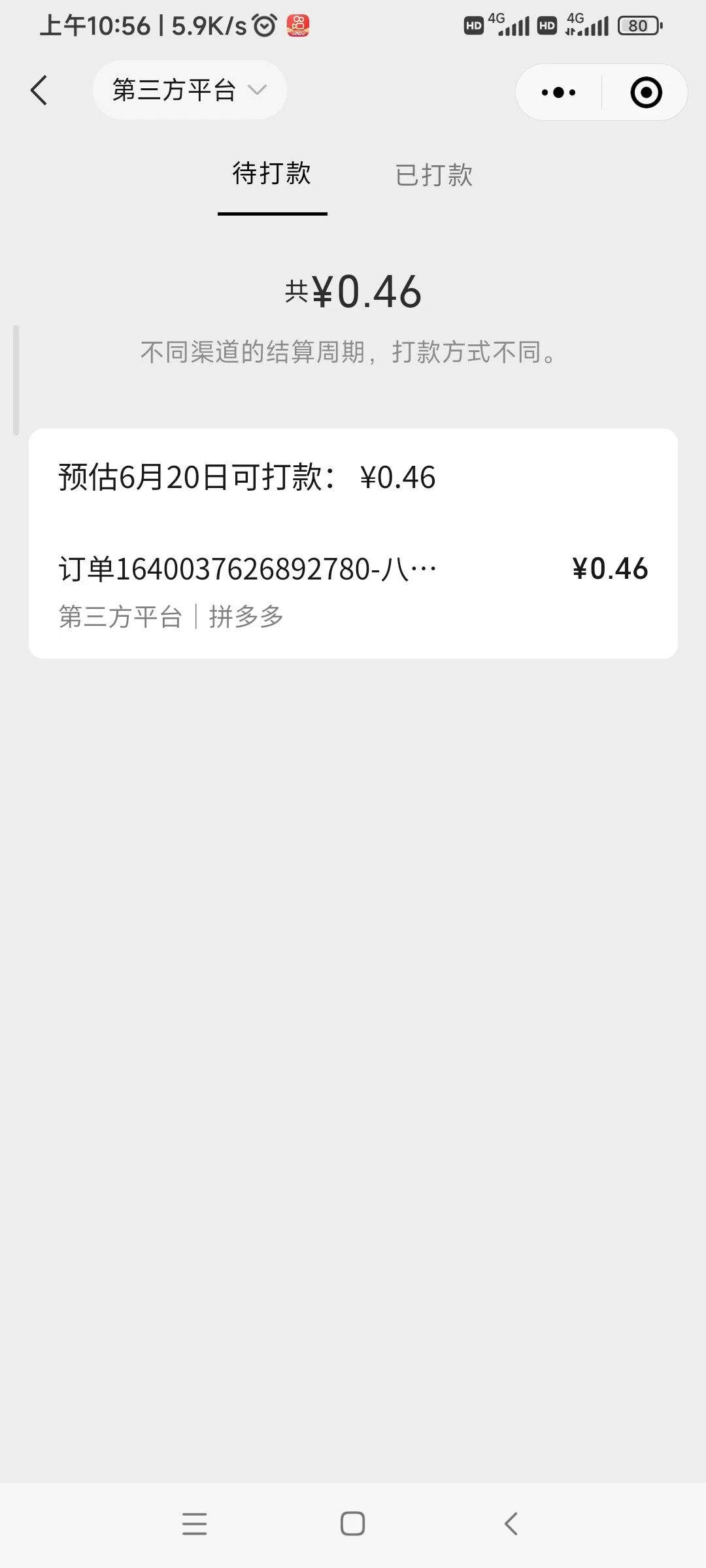Open recent apps from the navigation bar
Image resolution: width=706 pixels, height=1568 pixels.
194,1524
